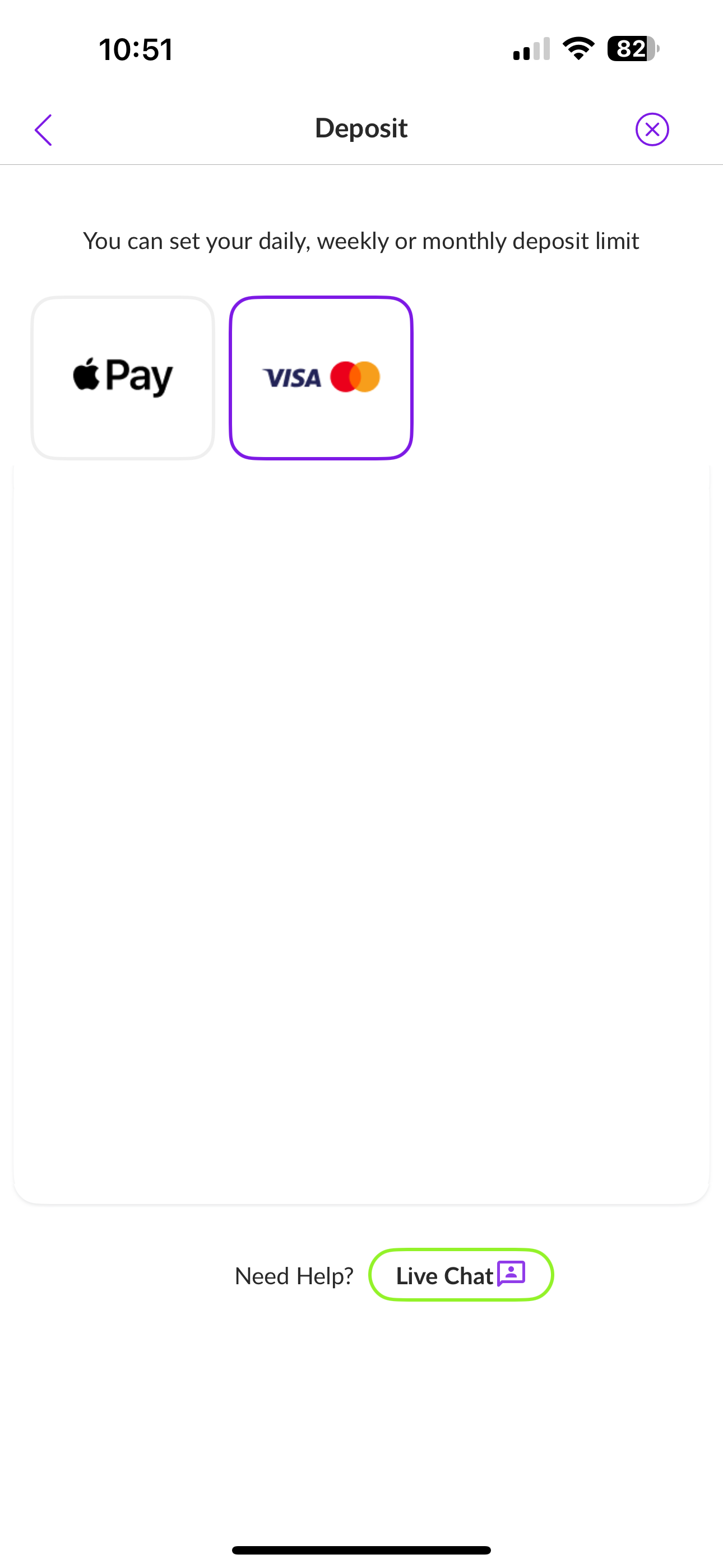Close the Deposit screen

[652, 130]
